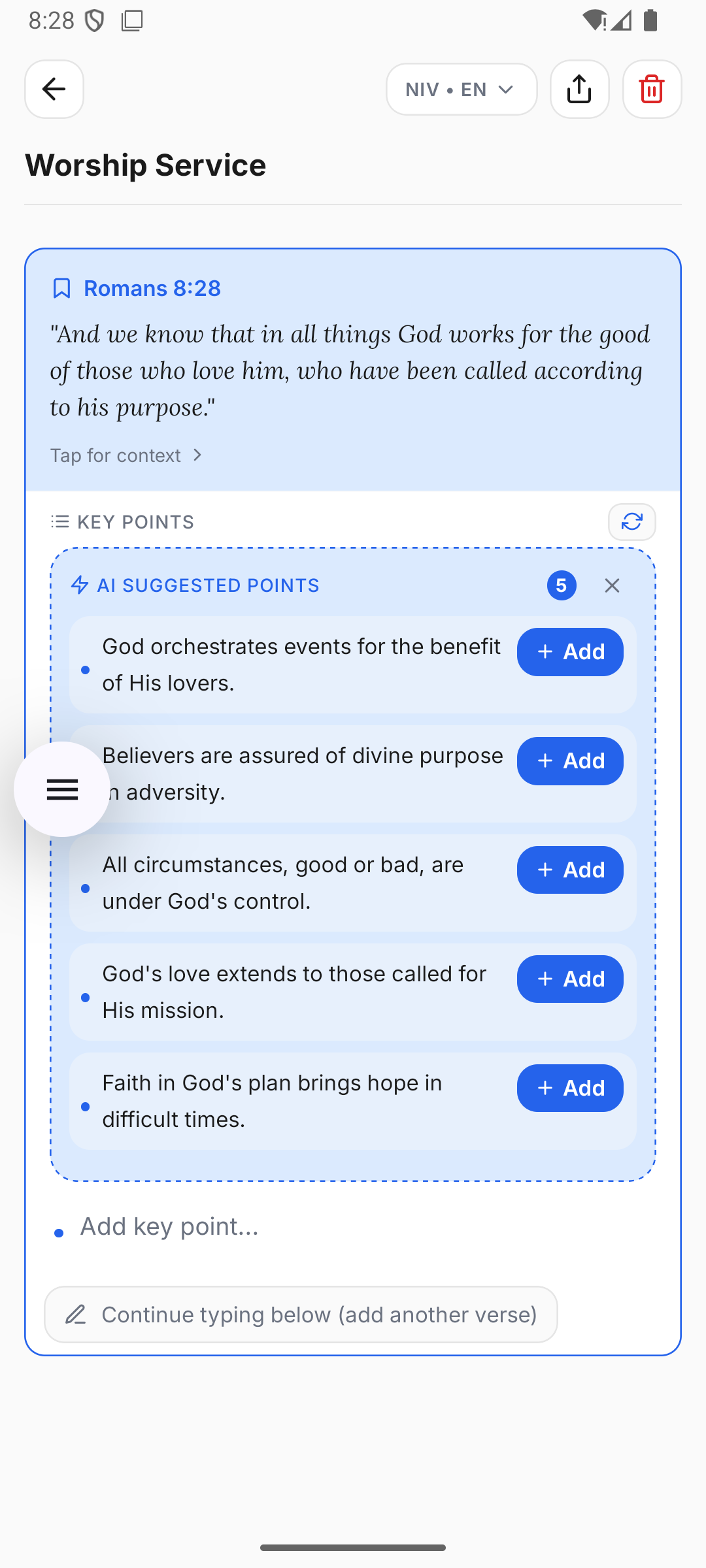706x1568 pixels.
Task: Add "God orchestrates events" suggested point
Action: pyautogui.click(x=569, y=652)
